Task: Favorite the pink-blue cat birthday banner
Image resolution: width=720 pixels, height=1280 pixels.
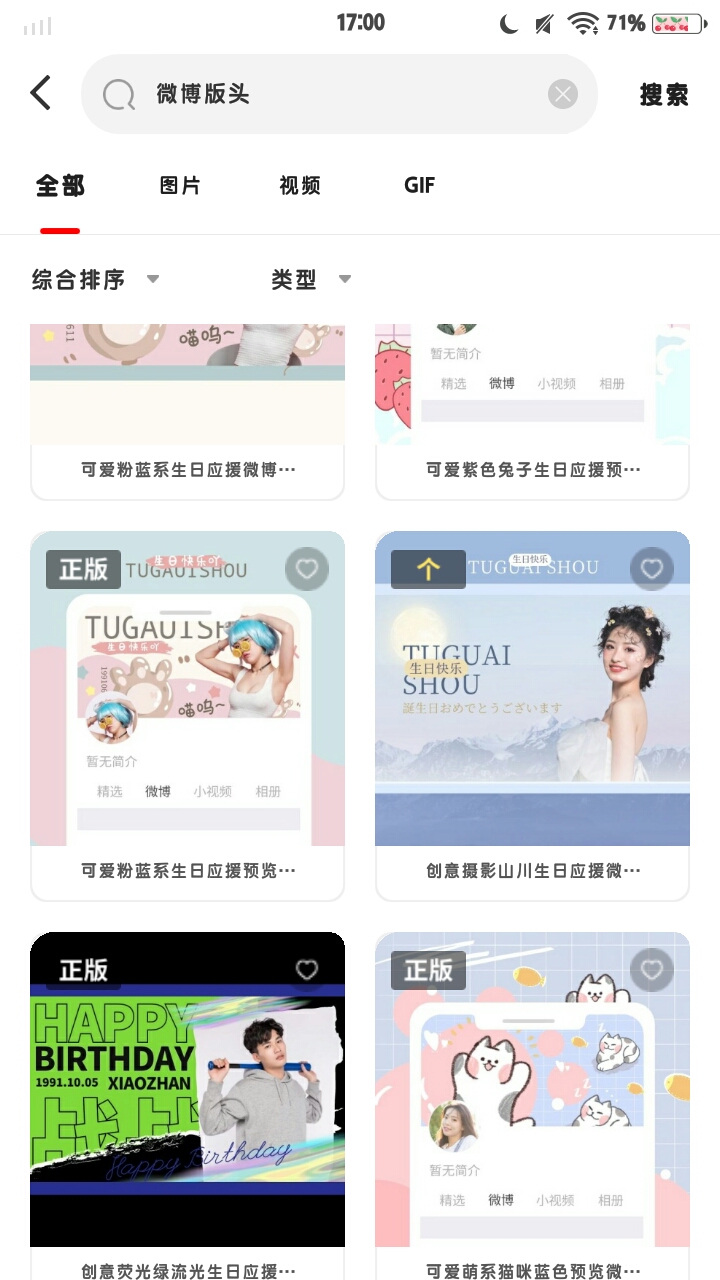Action: coord(306,568)
